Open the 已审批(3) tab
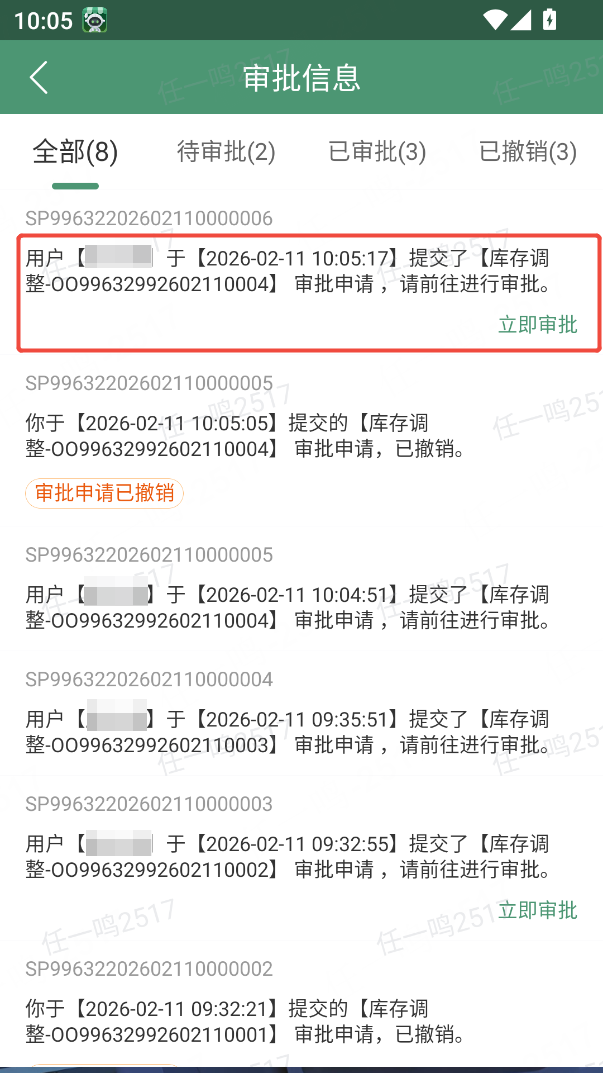Image resolution: width=603 pixels, height=1073 pixels. [x=377, y=152]
